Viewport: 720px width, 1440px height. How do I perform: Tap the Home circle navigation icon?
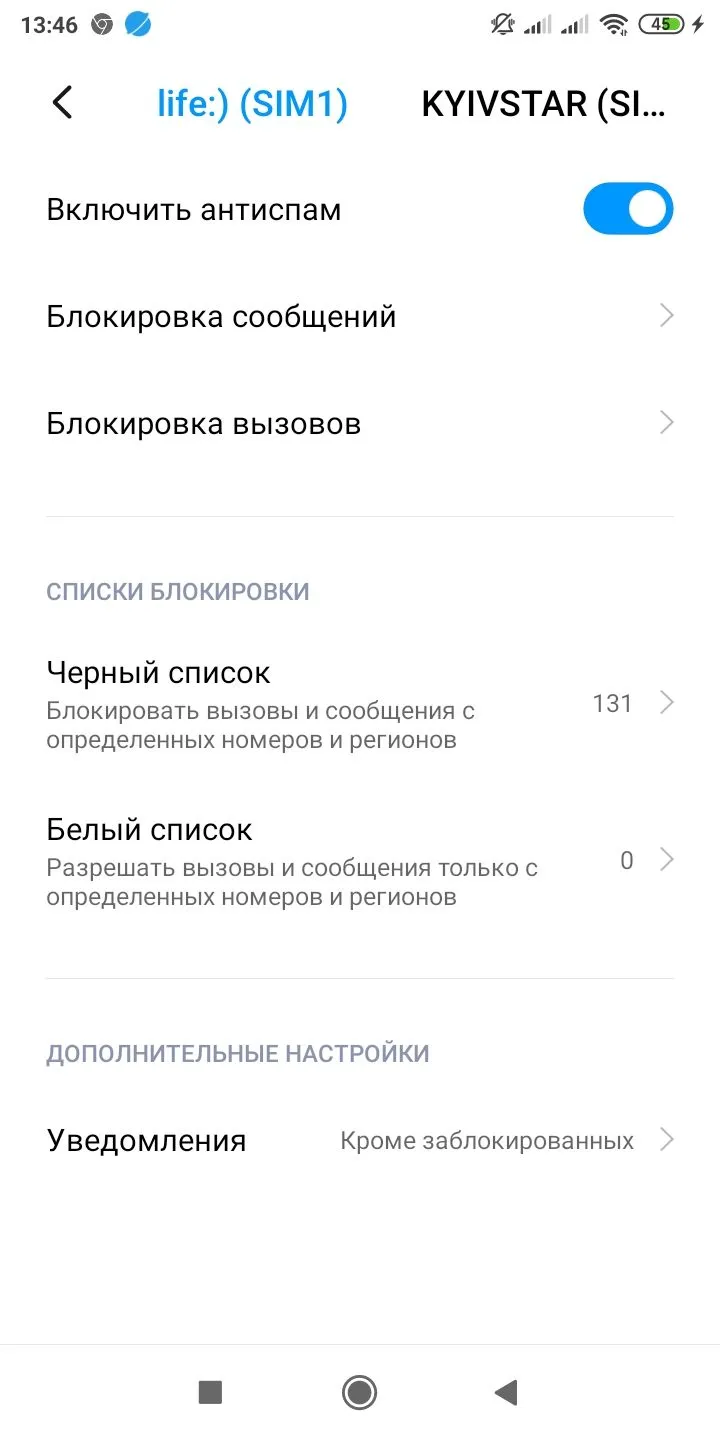point(359,1392)
